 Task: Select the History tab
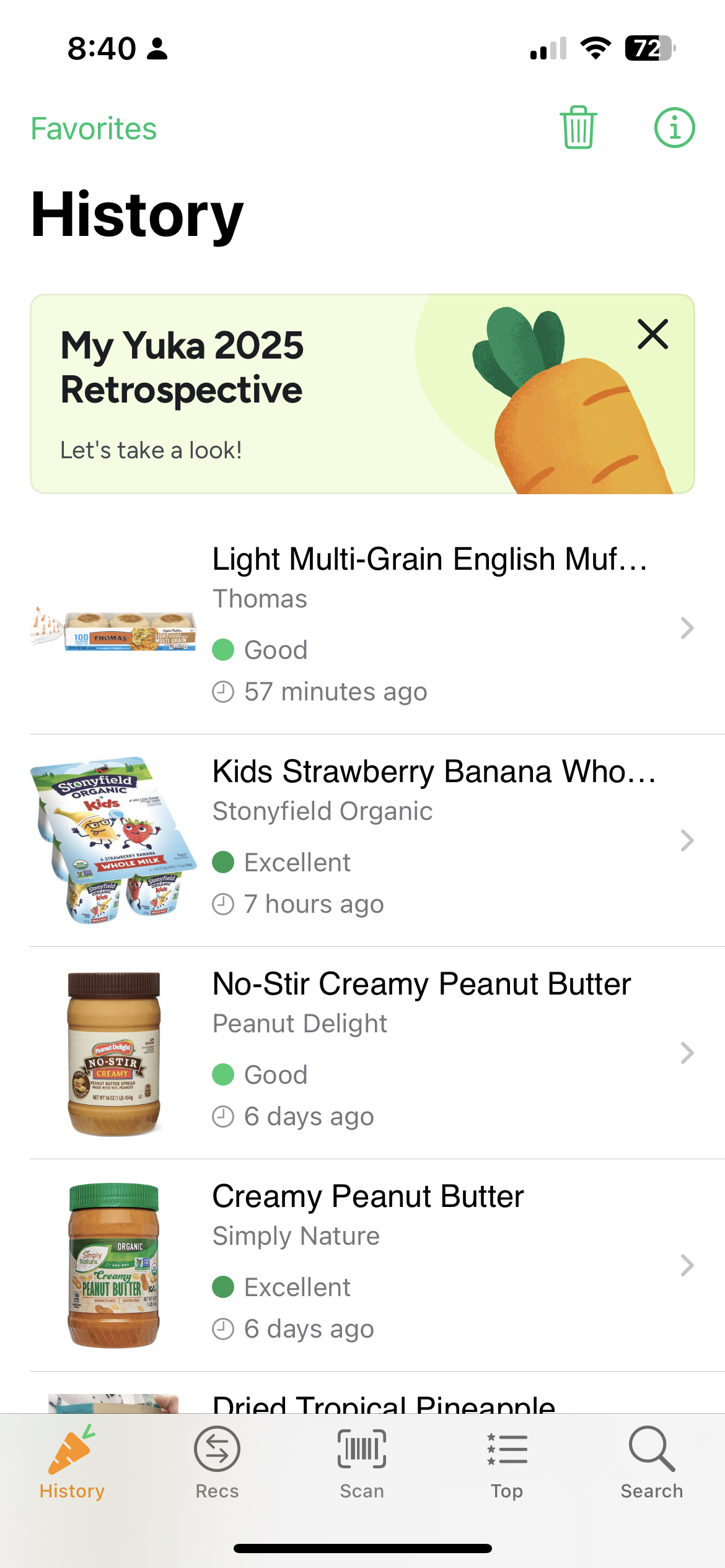pos(72,1463)
